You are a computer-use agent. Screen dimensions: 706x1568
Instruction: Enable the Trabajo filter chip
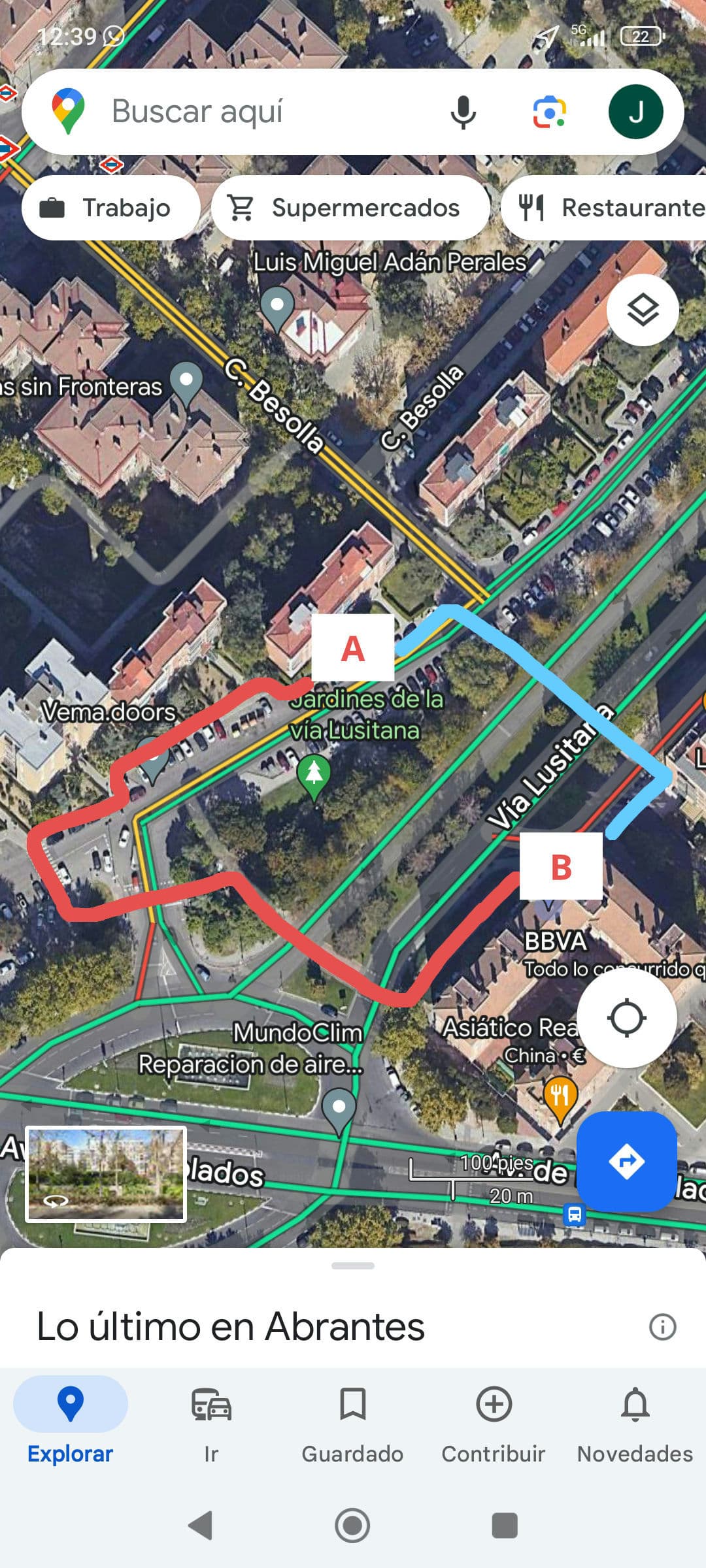coord(110,207)
